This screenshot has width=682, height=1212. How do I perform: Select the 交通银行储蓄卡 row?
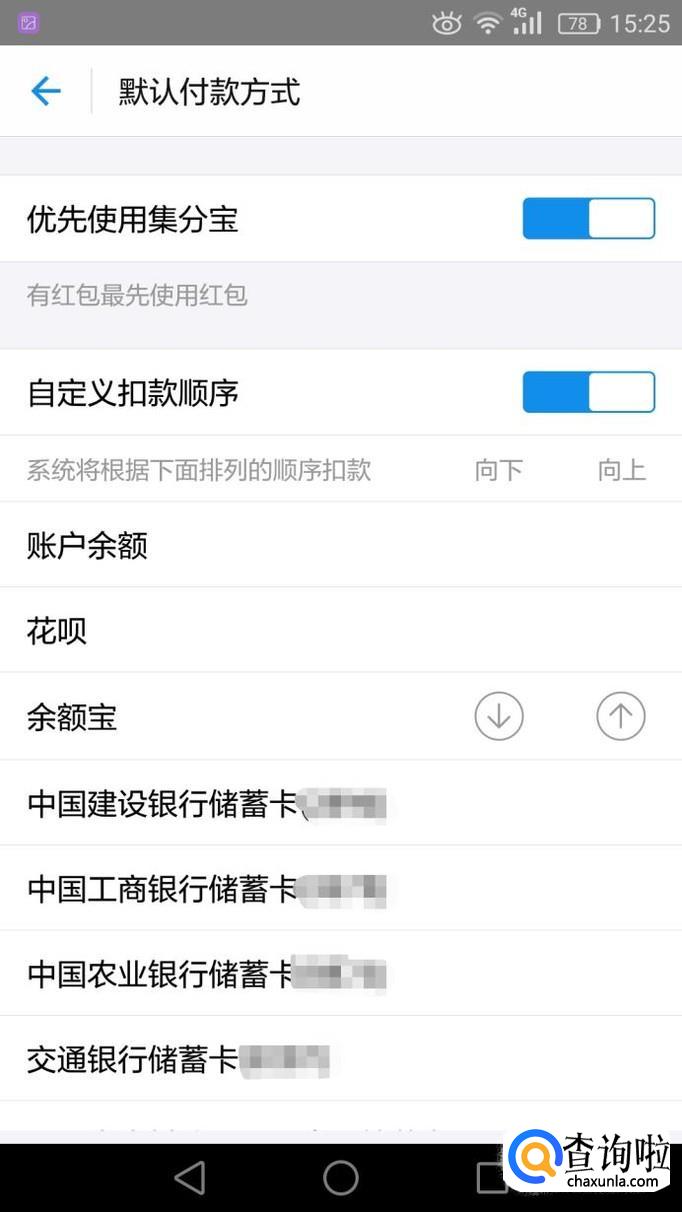[341, 1059]
